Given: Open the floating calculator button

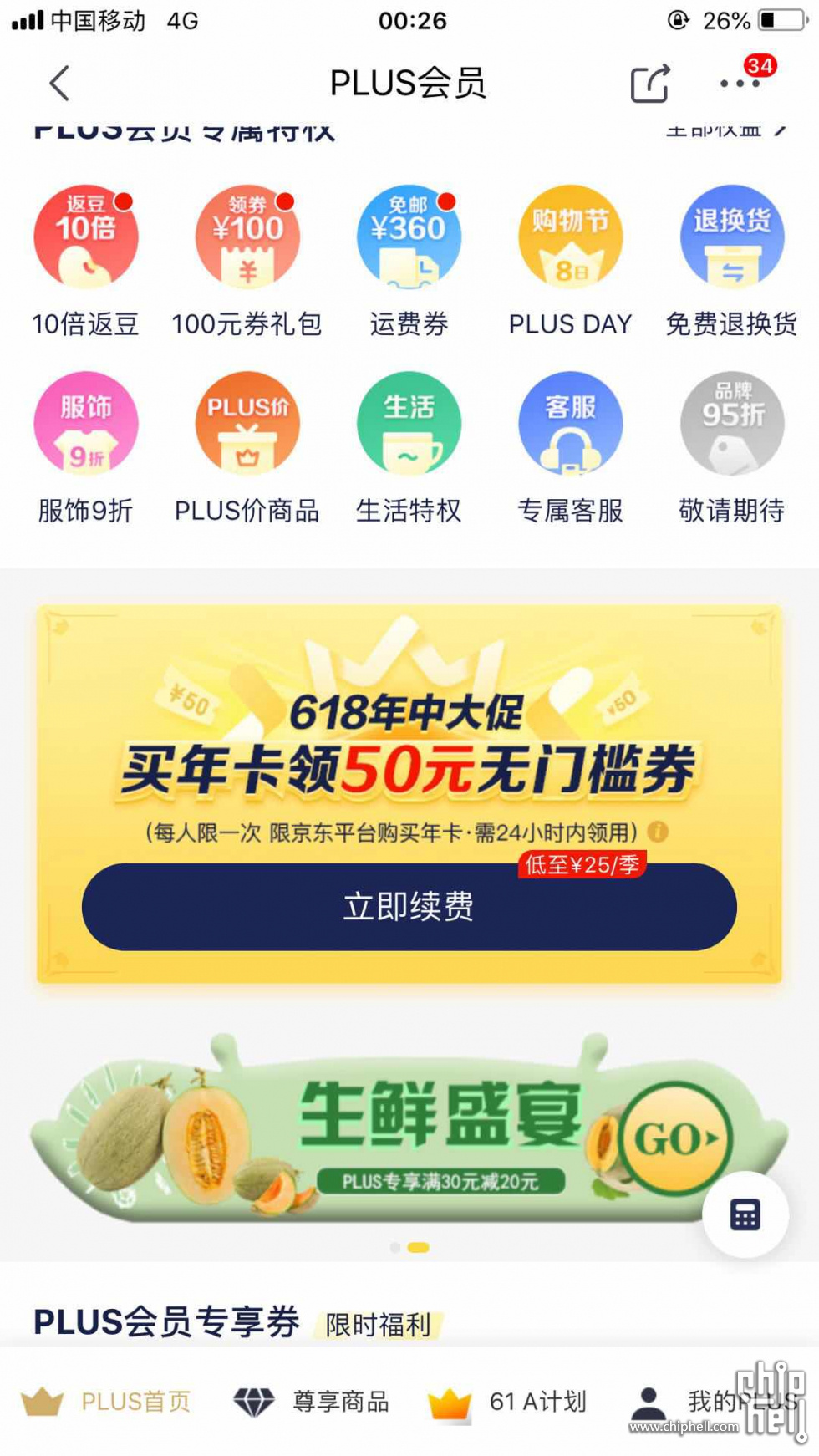Looking at the screenshot, I should 745,1214.
